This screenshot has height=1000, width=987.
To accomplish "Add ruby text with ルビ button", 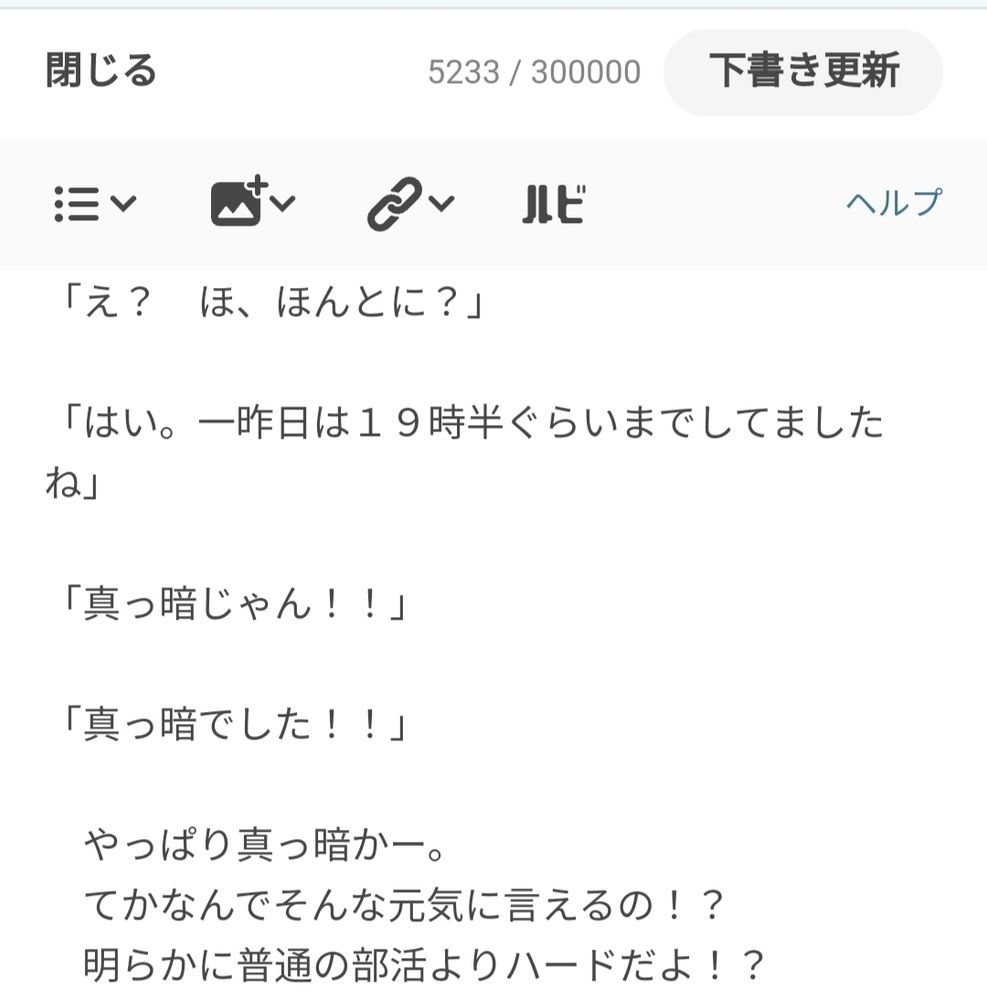I will coord(553,205).
